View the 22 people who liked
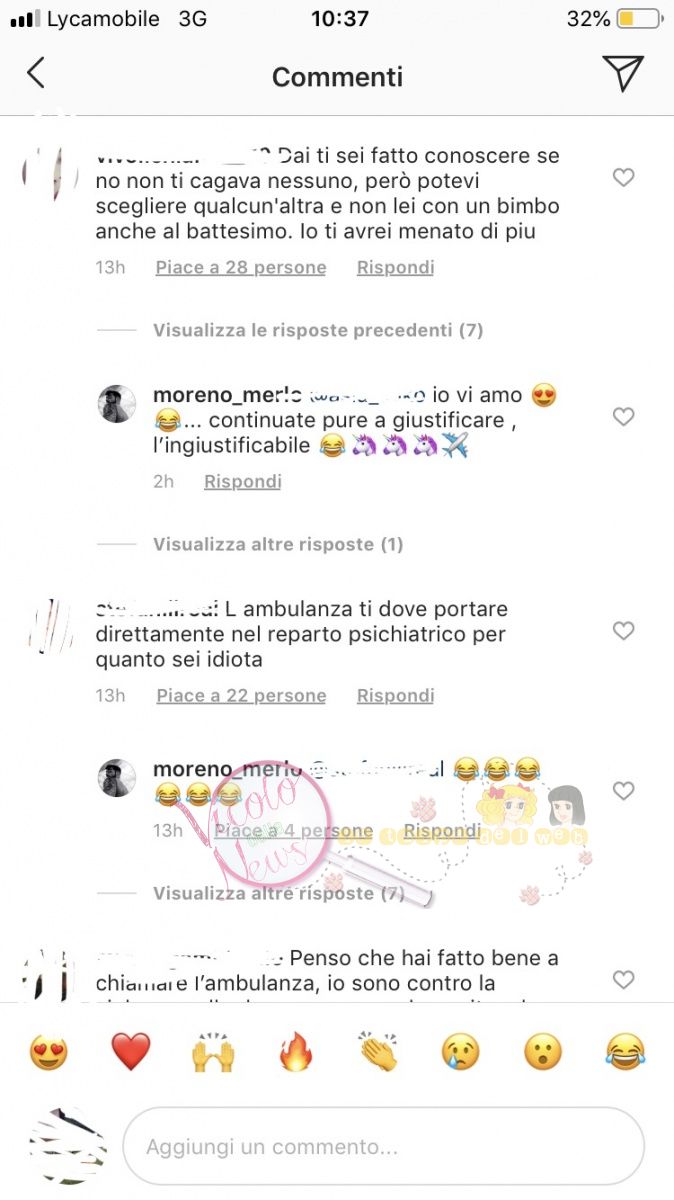674x1200 pixels. [241, 695]
